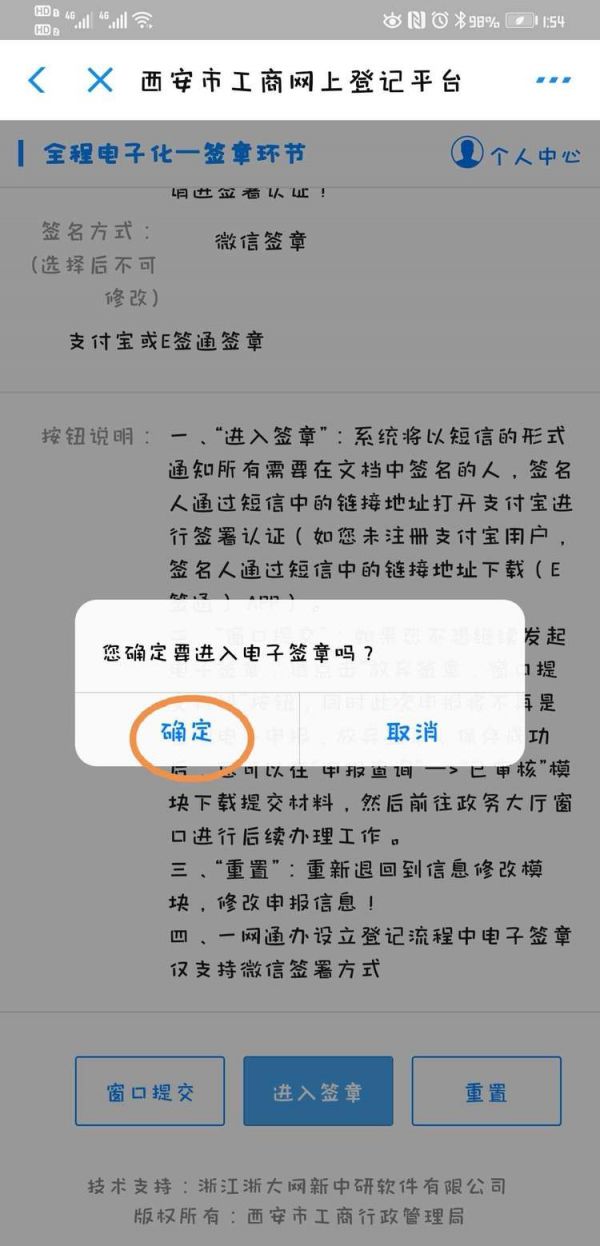Cancel the dialog with 取消

coord(412,731)
